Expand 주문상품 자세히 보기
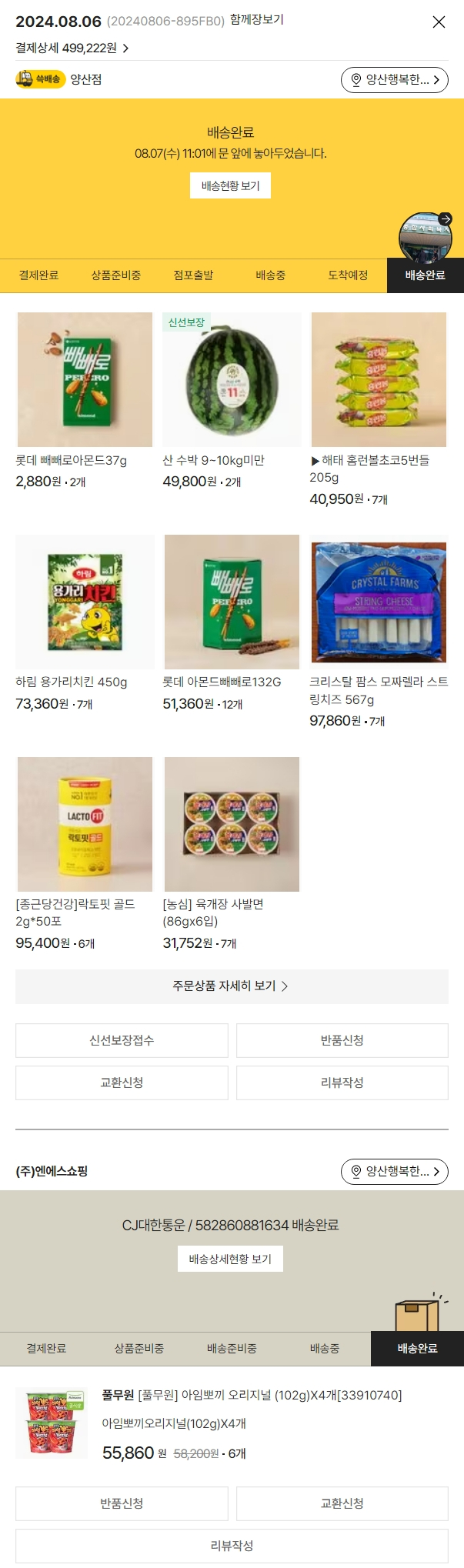 pos(232,986)
